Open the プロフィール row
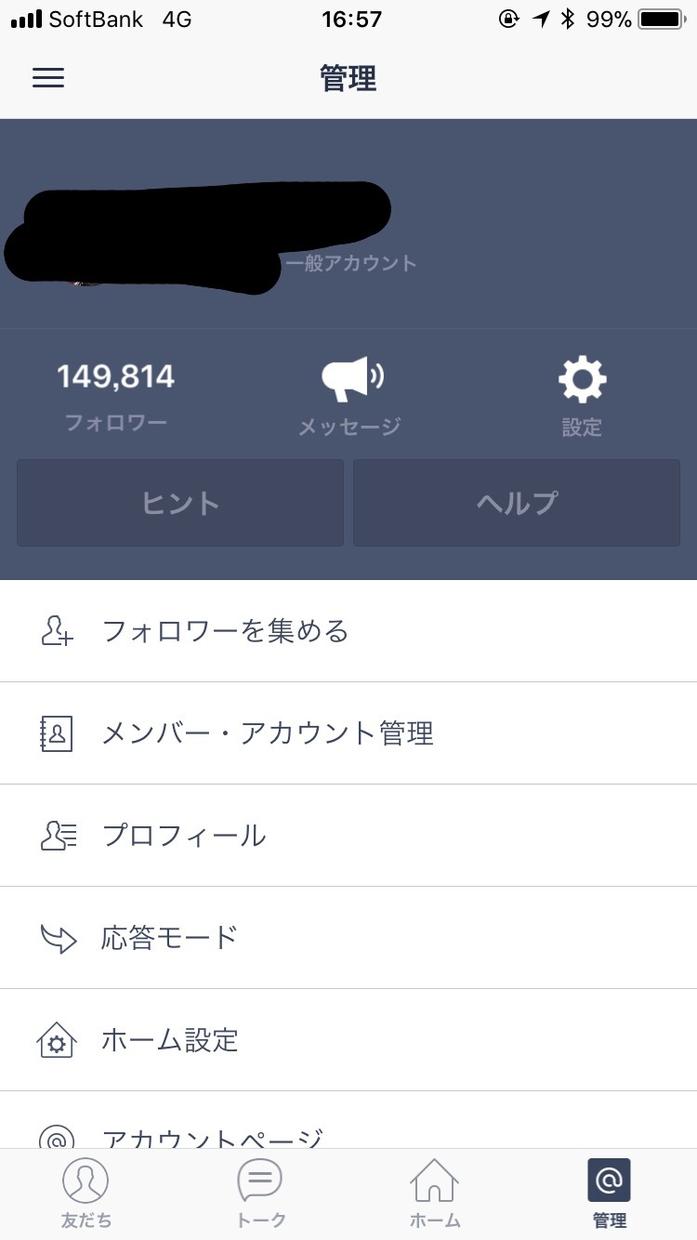 point(348,835)
